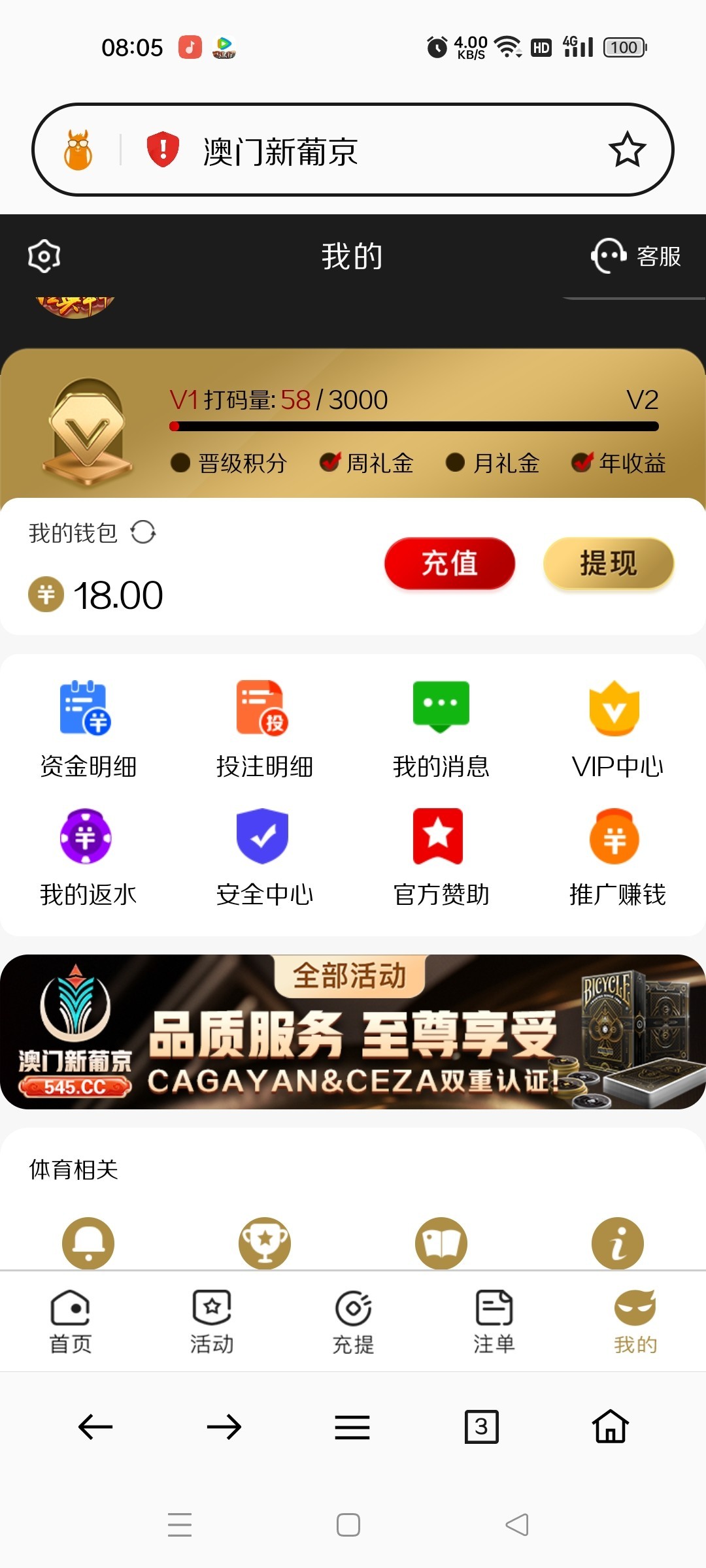Tap the gold 提现 withdraw button
This screenshot has height=1568, width=706.
pyautogui.click(x=608, y=563)
